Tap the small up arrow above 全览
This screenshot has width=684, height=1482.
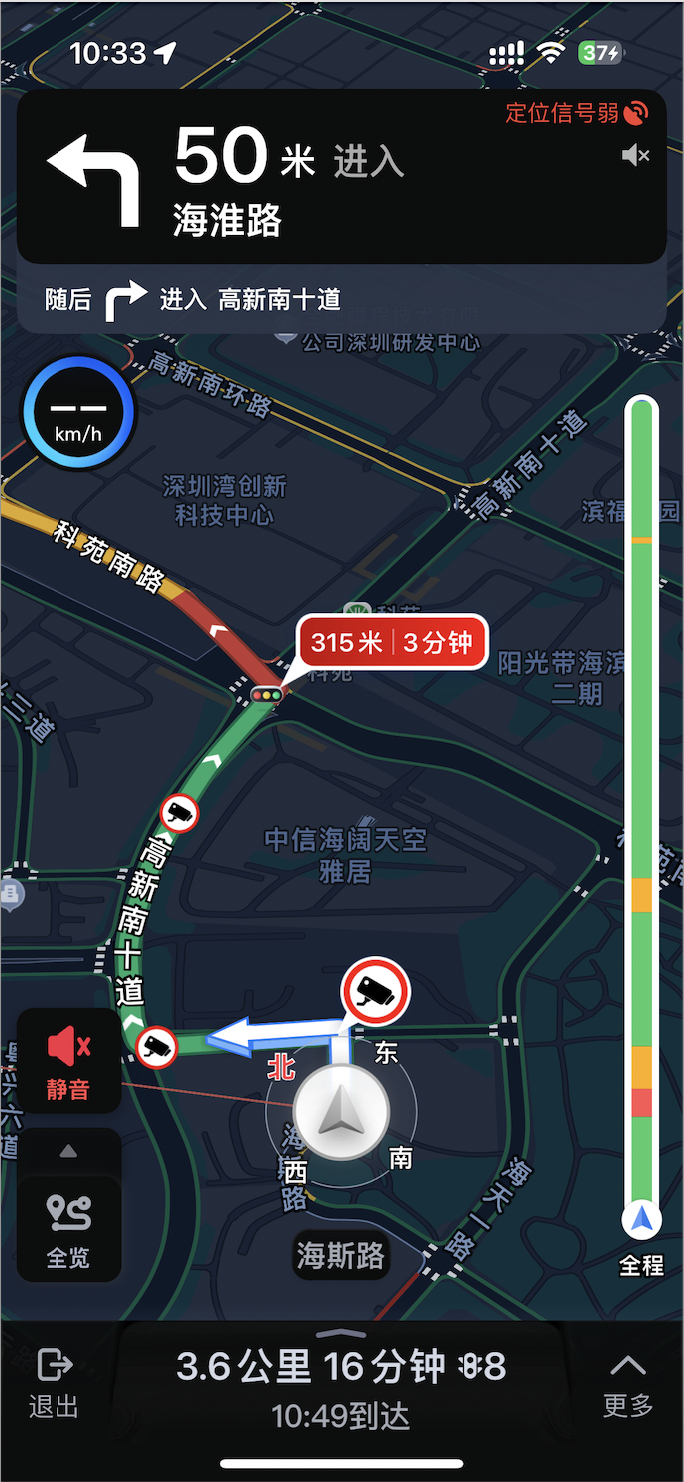coord(68,1152)
